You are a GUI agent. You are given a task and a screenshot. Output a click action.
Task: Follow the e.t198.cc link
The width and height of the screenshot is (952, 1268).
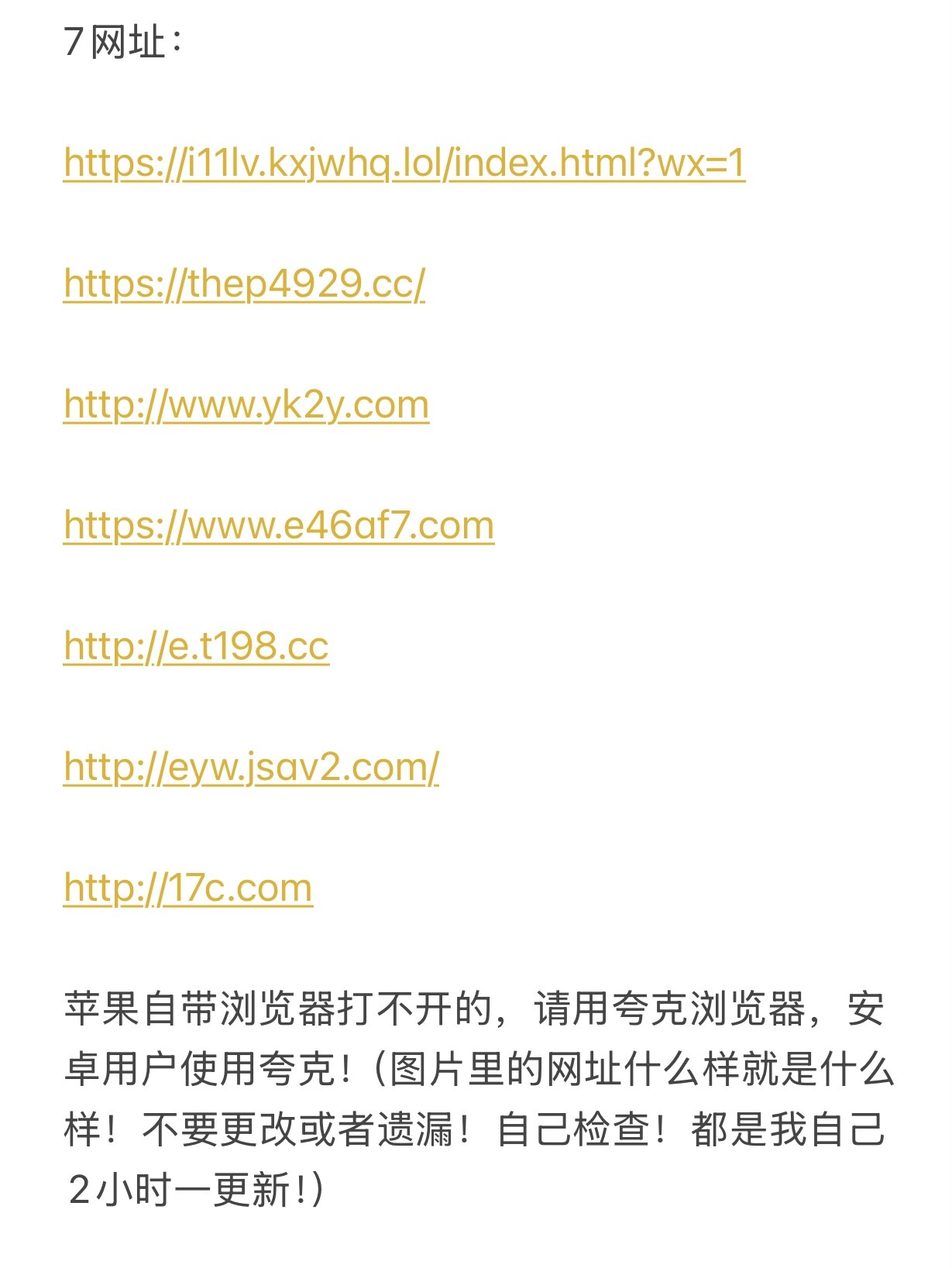point(196,647)
